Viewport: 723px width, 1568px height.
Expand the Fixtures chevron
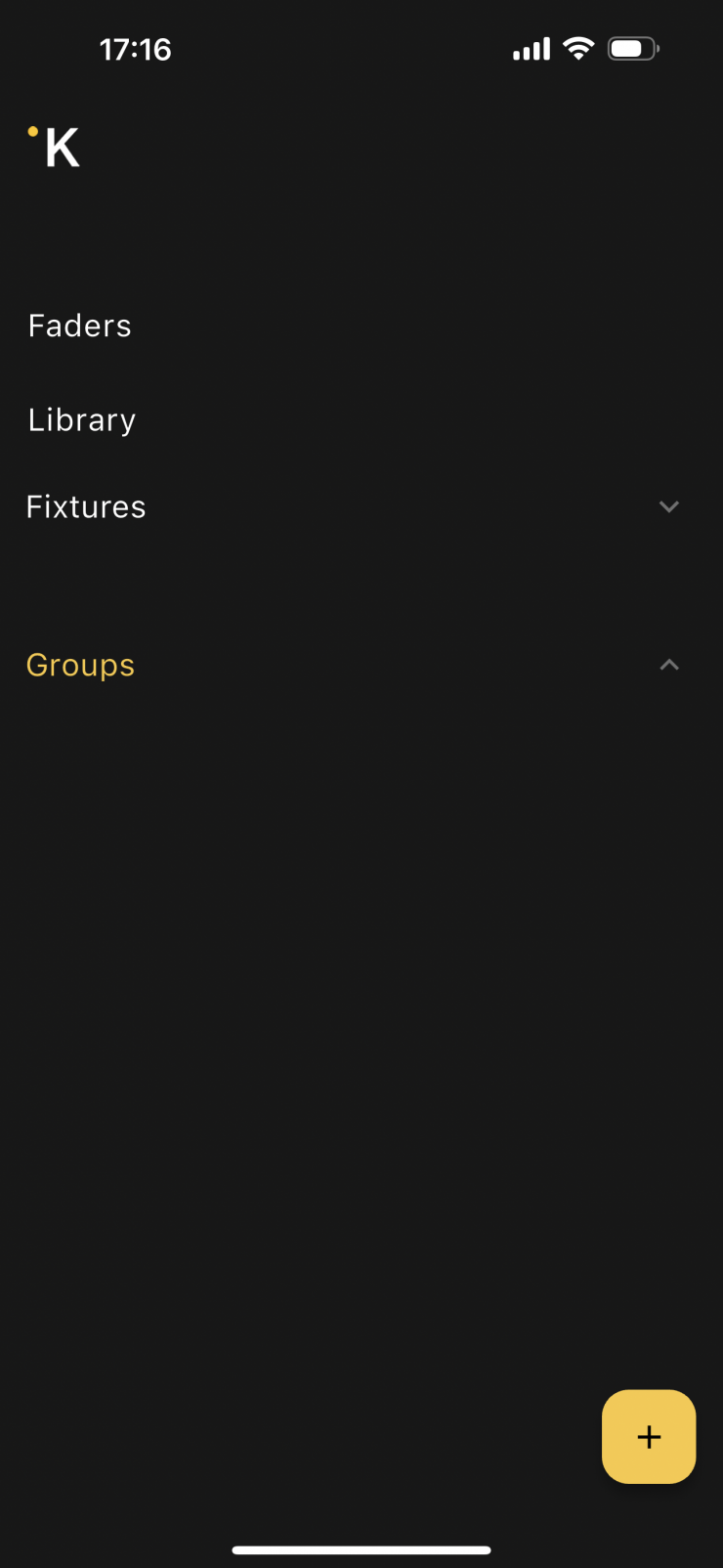(x=669, y=506)
